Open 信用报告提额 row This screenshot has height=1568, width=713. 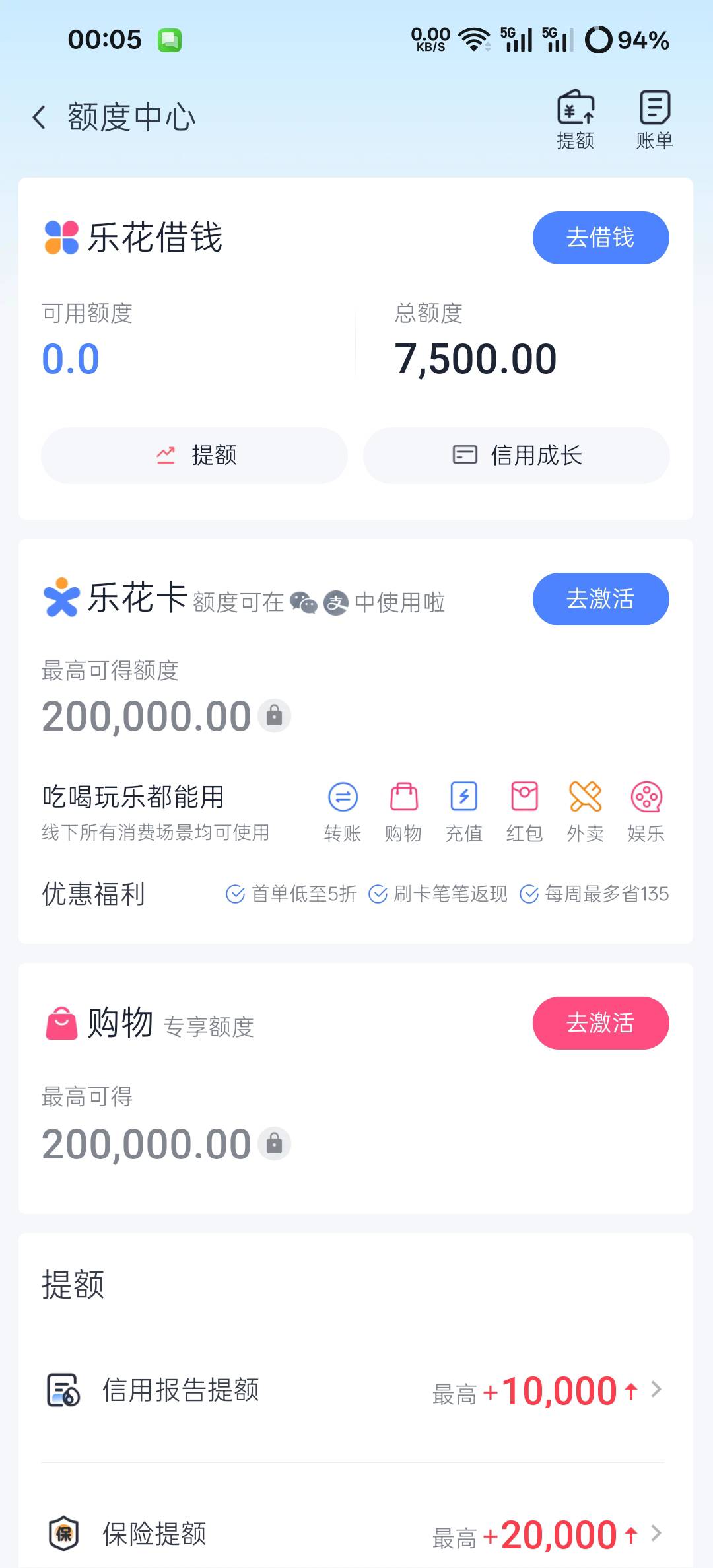coord(355,1390)
